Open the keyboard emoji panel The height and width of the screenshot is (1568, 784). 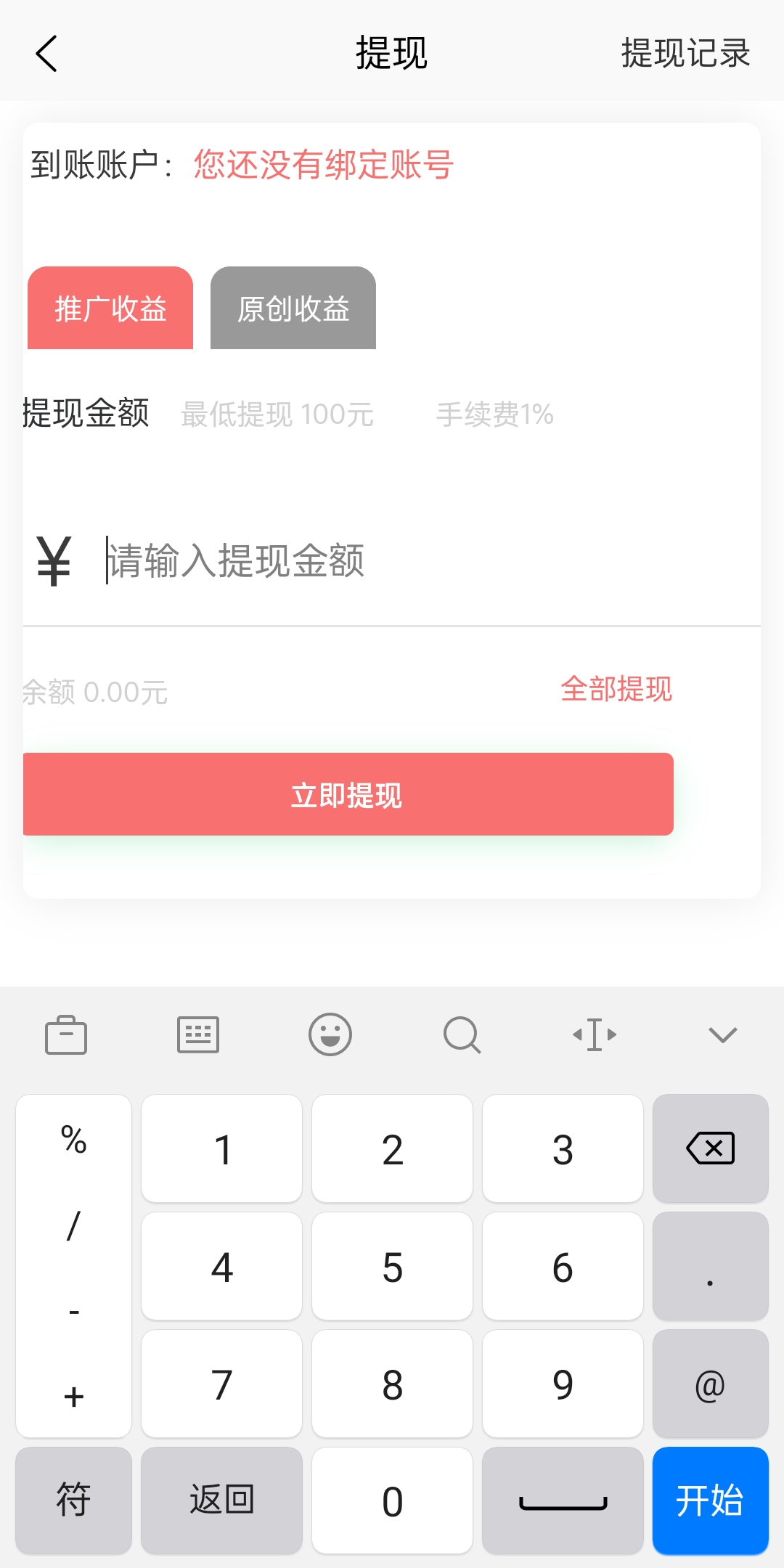pyautogui.click(x=330, y=1034)
